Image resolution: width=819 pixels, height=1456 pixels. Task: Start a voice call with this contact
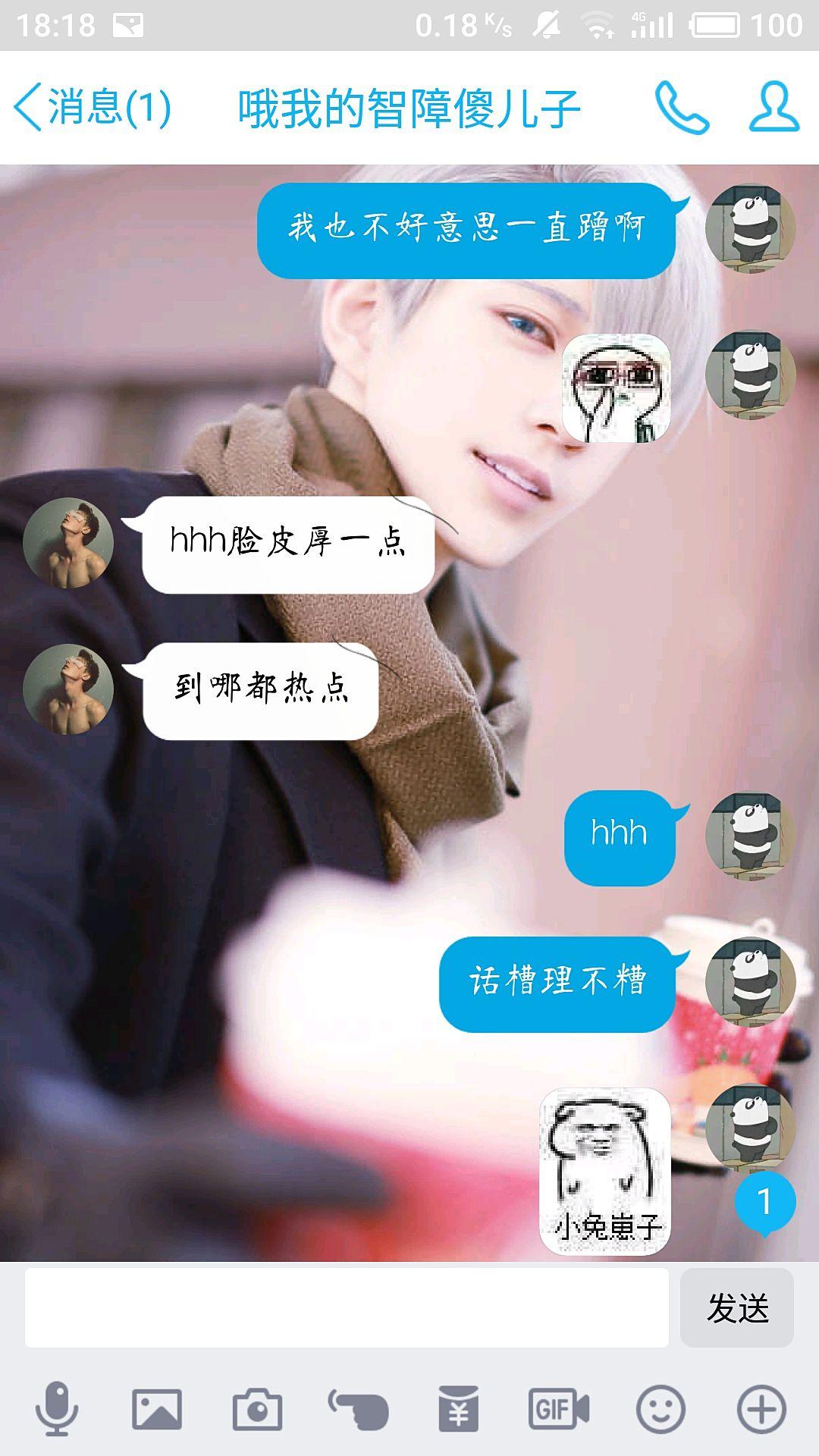click(x=681, y=107)
